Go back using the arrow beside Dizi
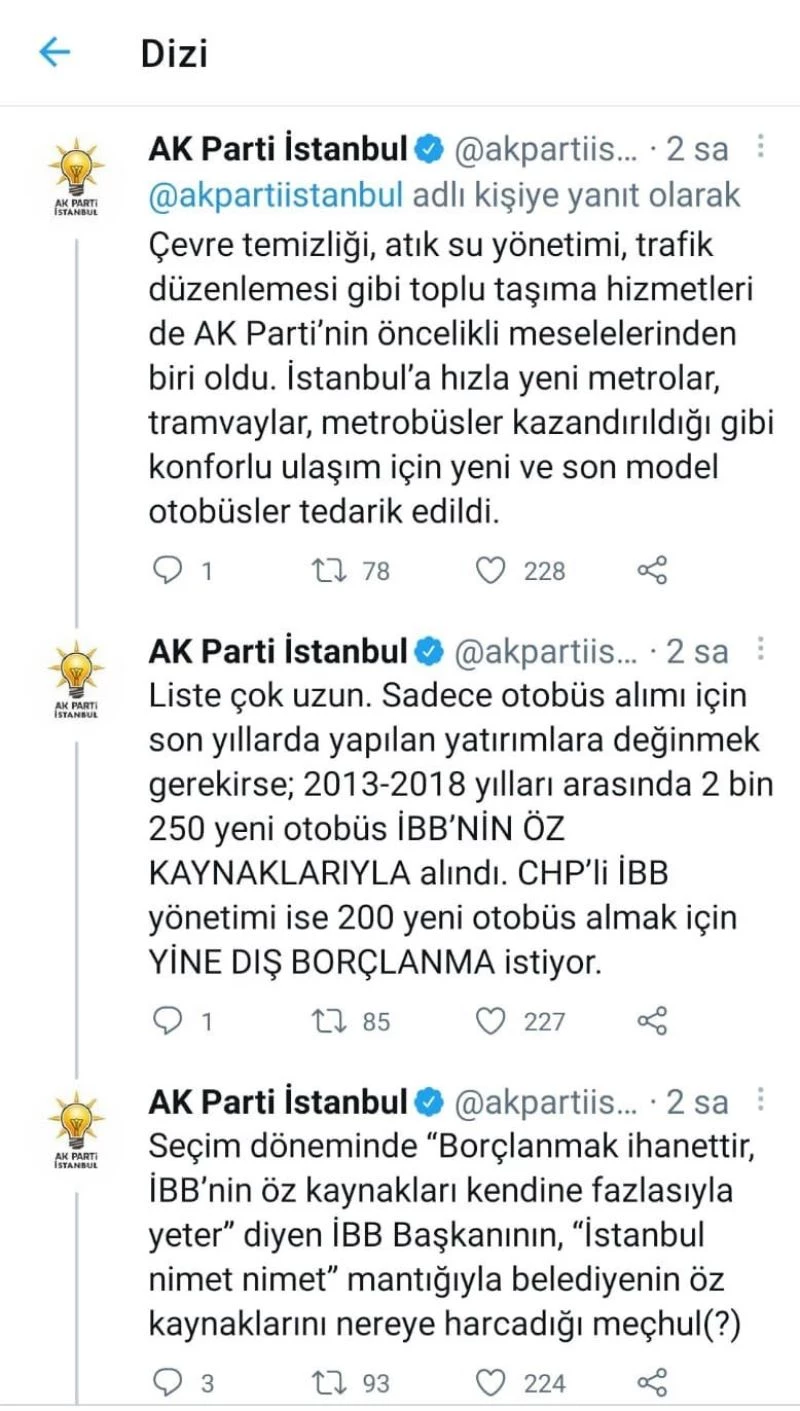 55,52
